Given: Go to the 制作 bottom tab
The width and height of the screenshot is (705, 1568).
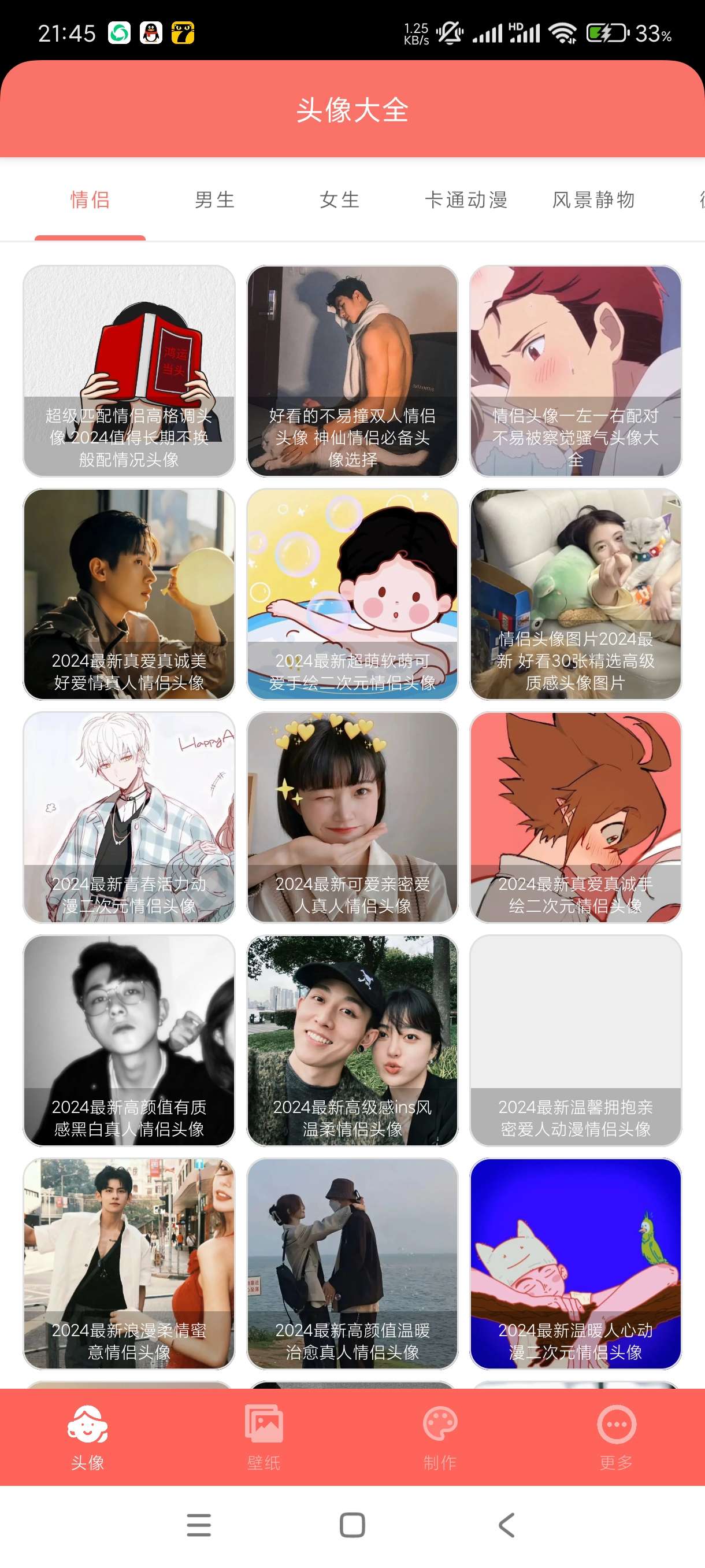Looking at the screenshot, I should tap(440, 1437).
